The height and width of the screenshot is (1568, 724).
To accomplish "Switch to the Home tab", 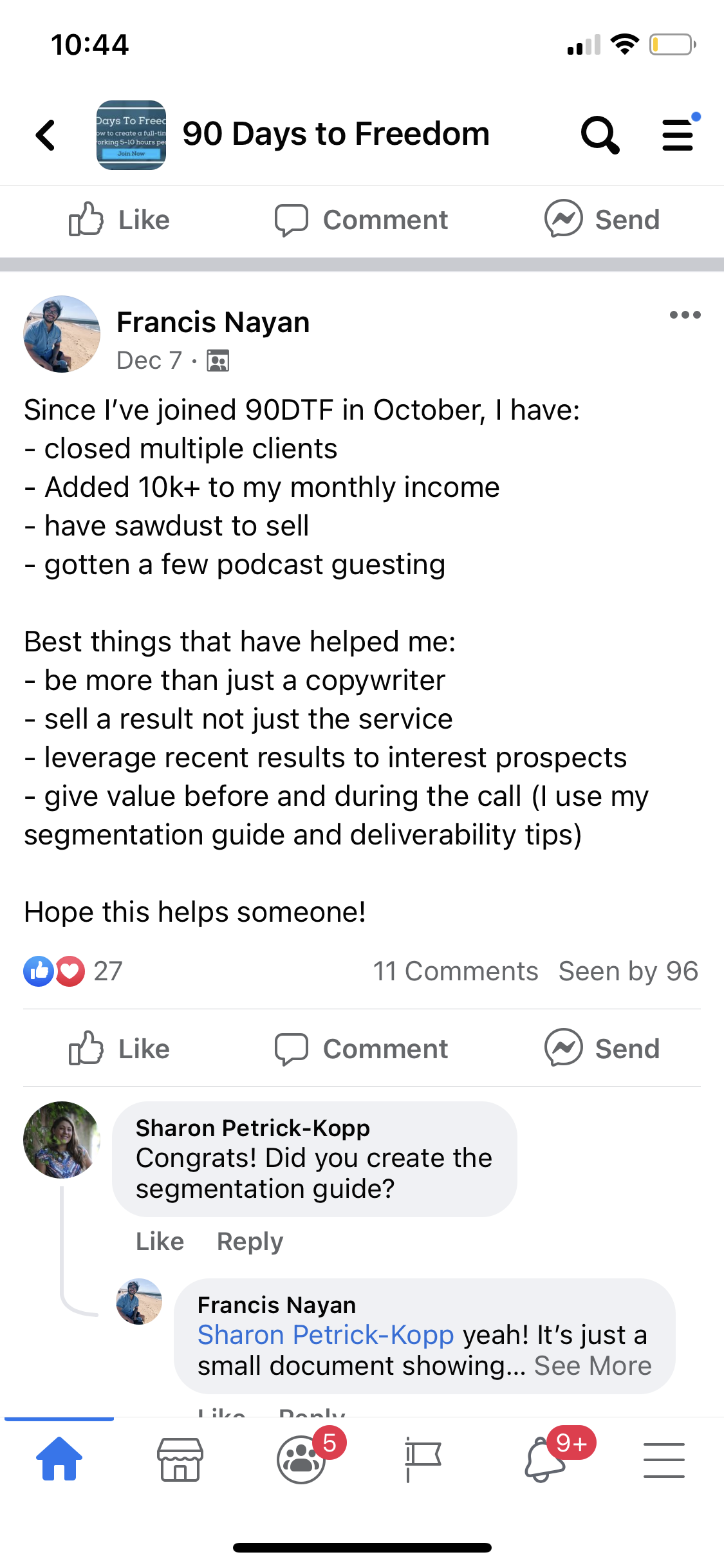I will click(59, 1459).
